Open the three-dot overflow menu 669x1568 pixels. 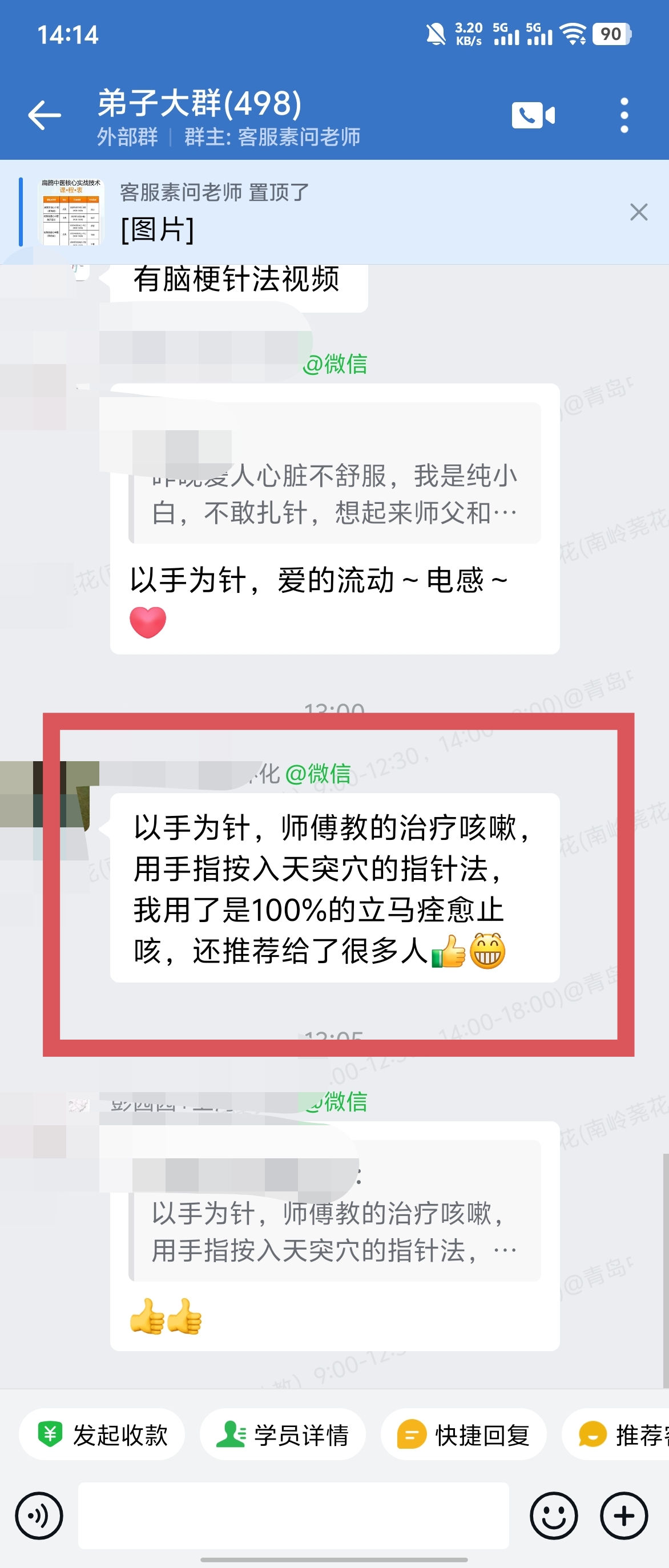pyautogui.click(x=624, y=115)
